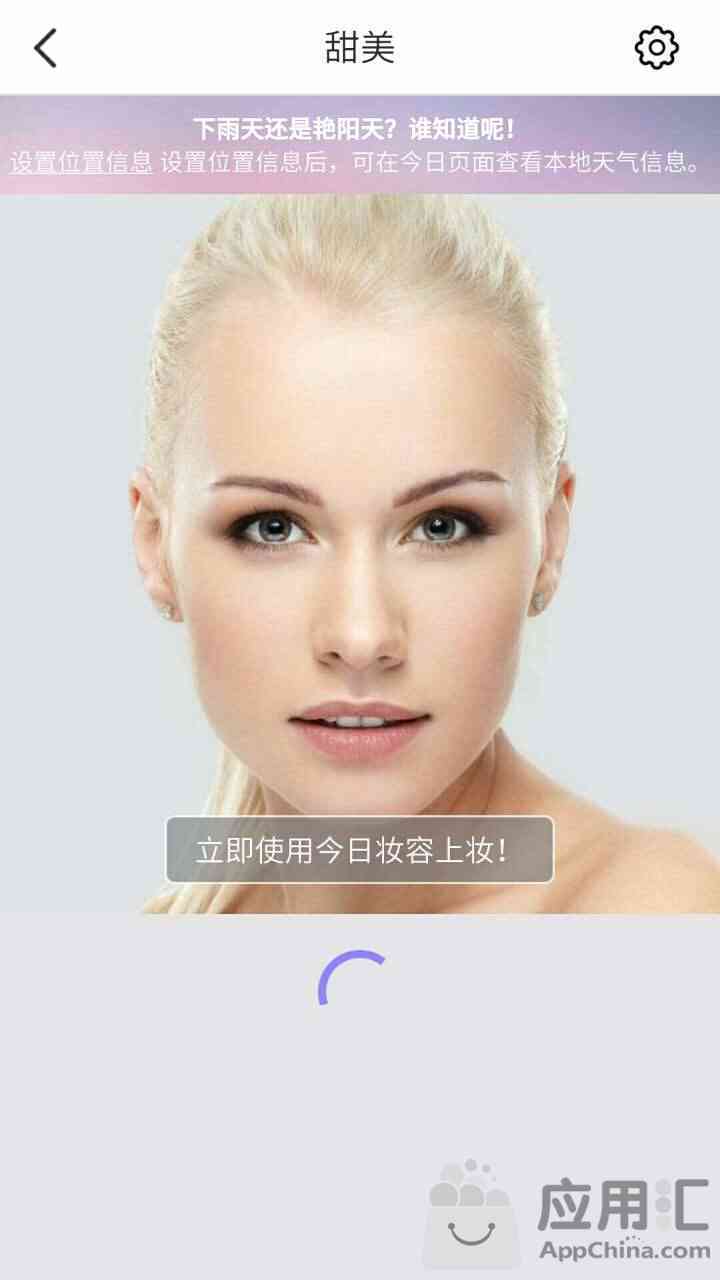Viewport: 720px width, 1280px height.
Task: Open the settings gear icon
Action: coord(657,47)
